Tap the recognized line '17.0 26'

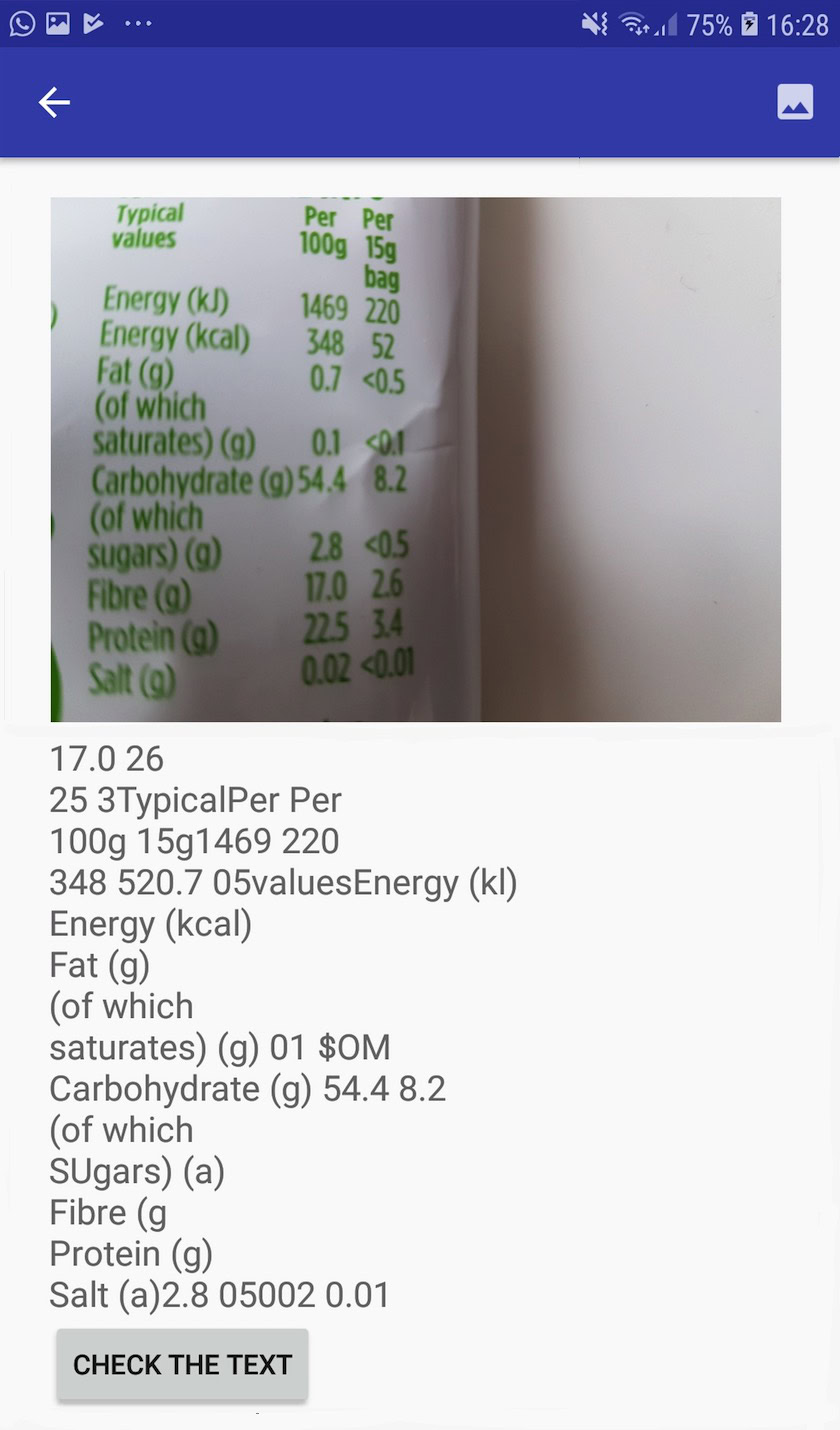coord(106,759)
